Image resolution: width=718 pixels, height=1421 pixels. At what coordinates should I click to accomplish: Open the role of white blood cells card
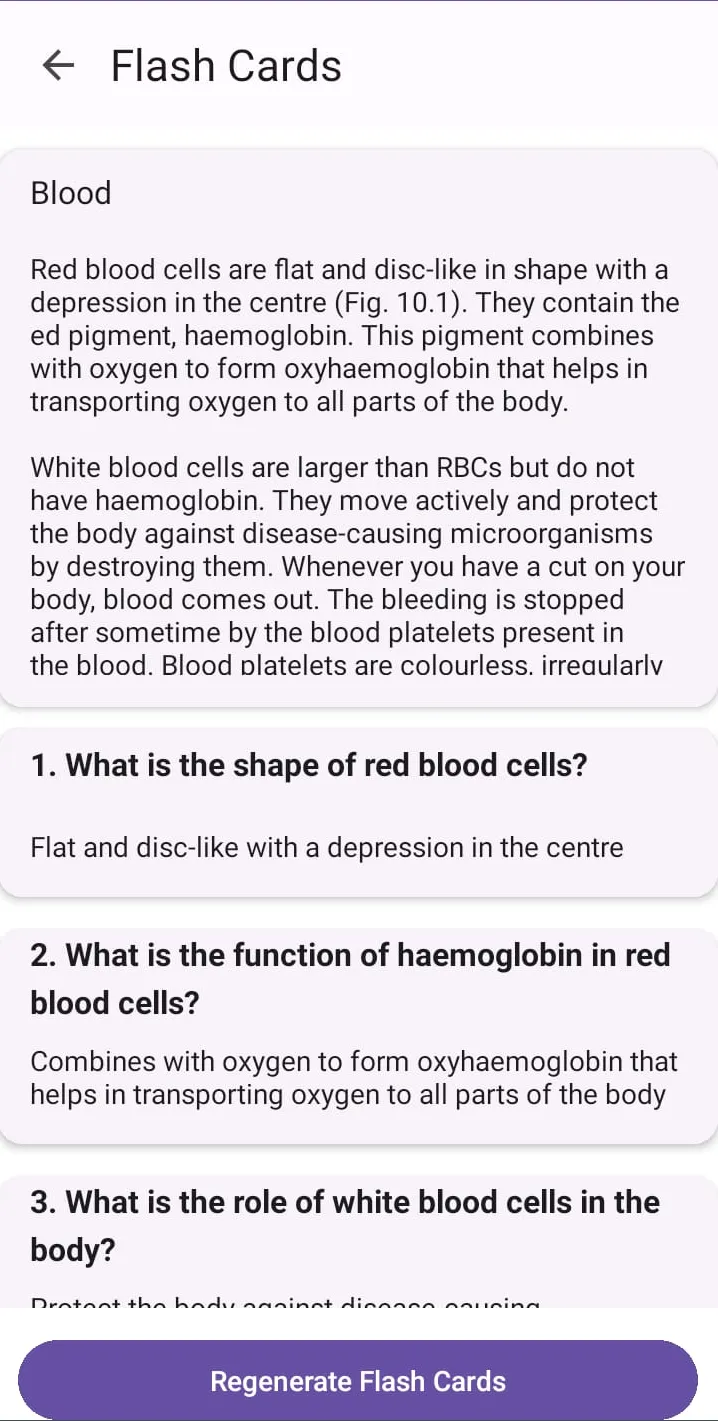pyautogui.click(x=359, y=1242)
